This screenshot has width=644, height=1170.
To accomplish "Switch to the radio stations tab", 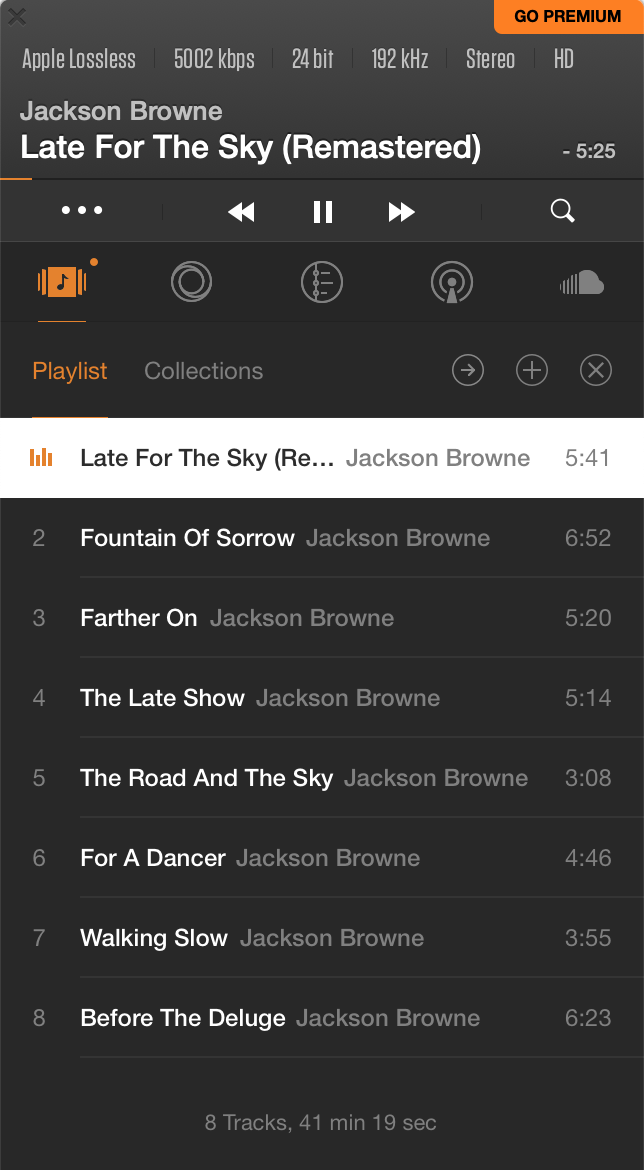I will coord(191,282).
